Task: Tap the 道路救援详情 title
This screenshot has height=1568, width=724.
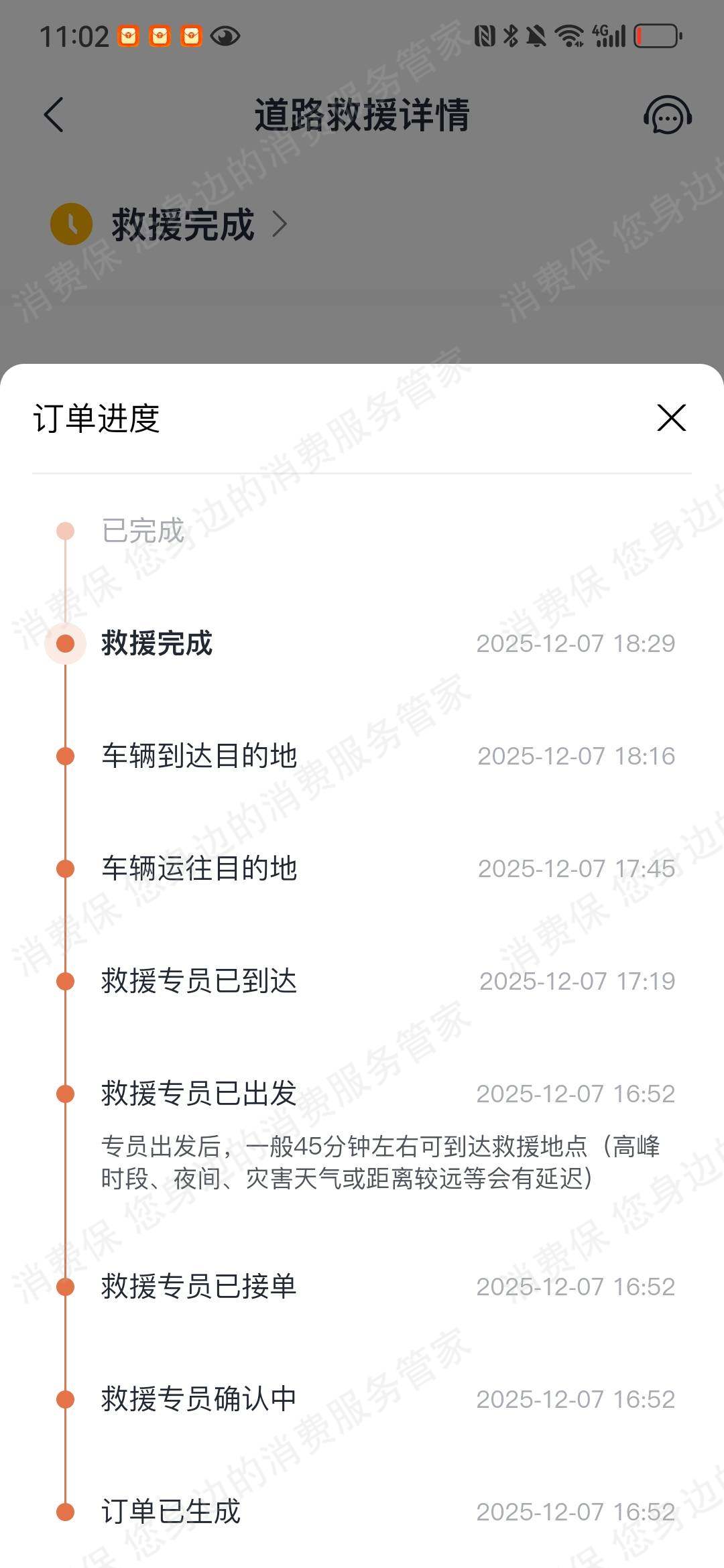Action: pos(362,114)
